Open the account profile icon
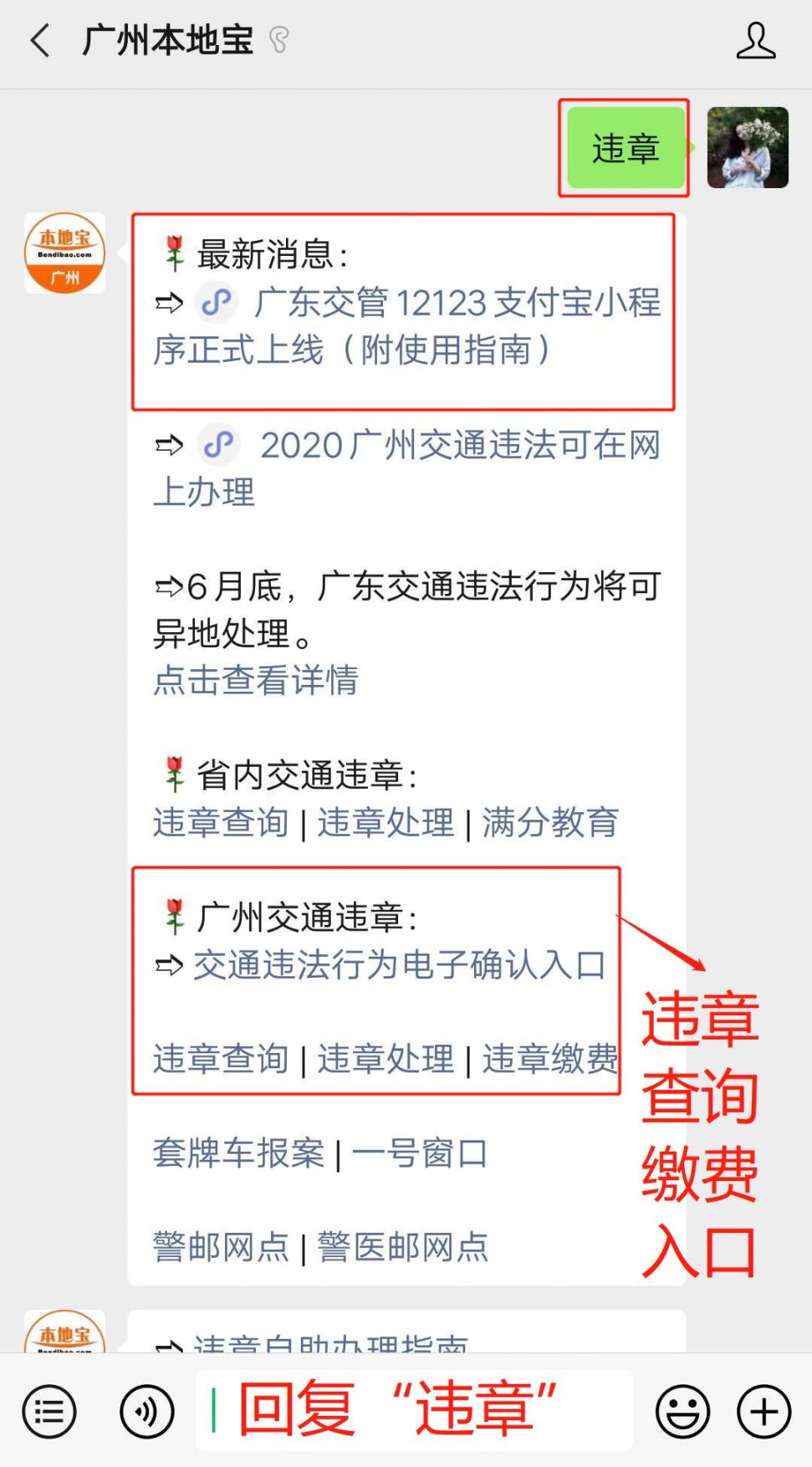812x1467 pixels. pyautogui.click(x=755, y=41)
